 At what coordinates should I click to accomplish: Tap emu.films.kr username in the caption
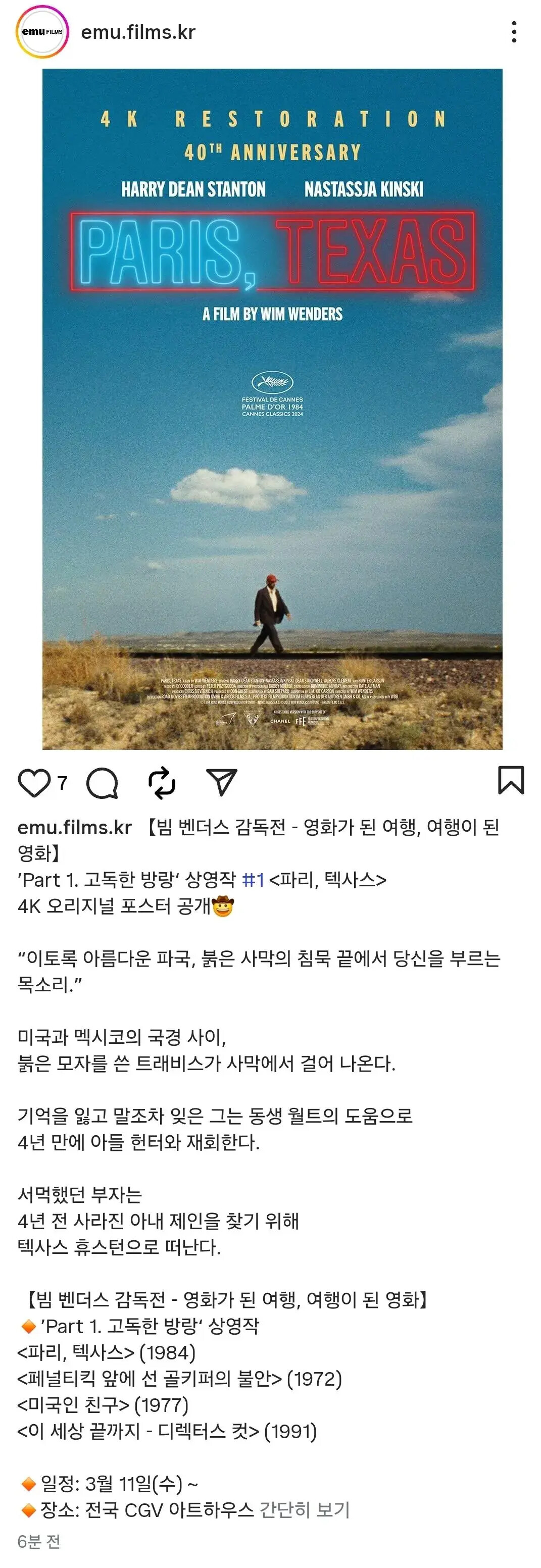(75, 827)
